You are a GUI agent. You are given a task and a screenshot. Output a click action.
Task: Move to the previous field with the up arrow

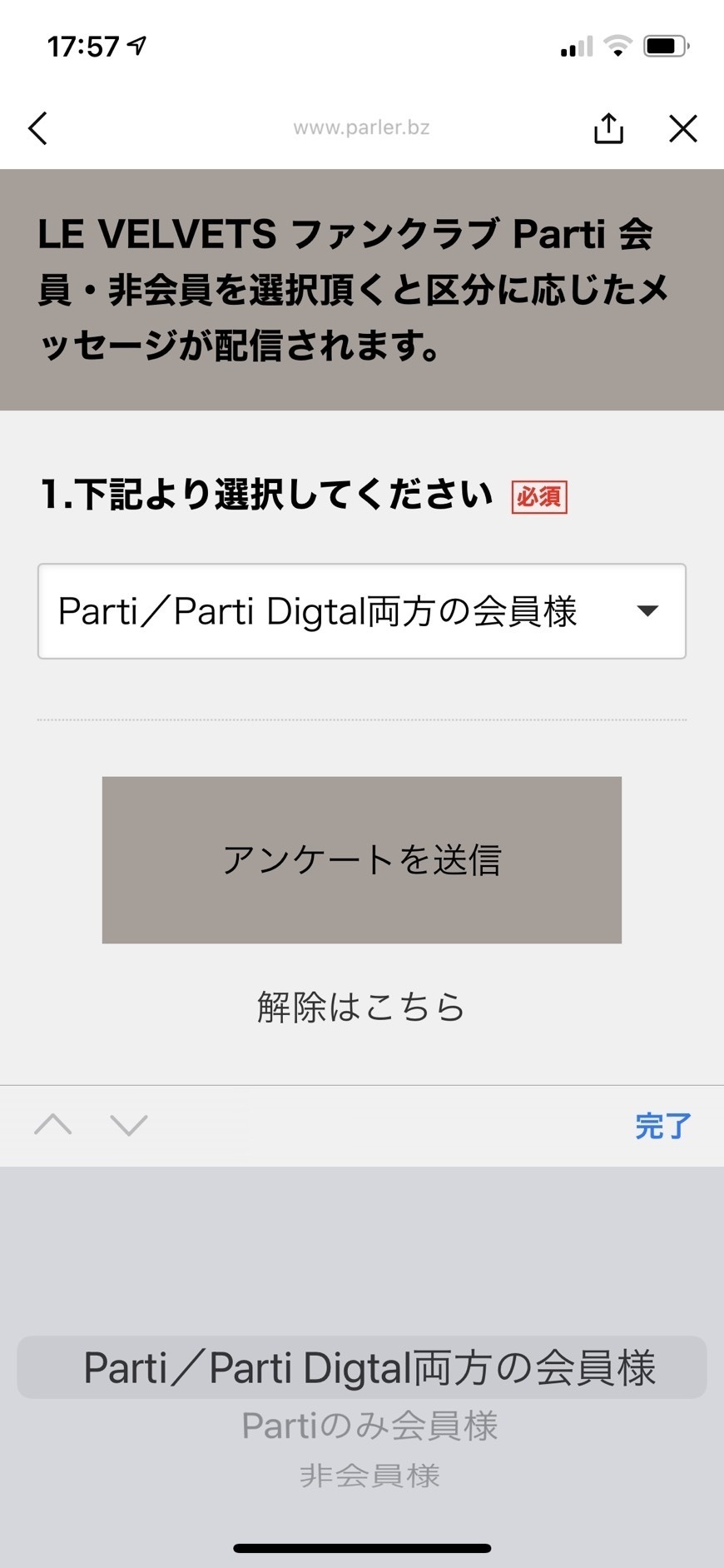click(x=53, y=1125)
